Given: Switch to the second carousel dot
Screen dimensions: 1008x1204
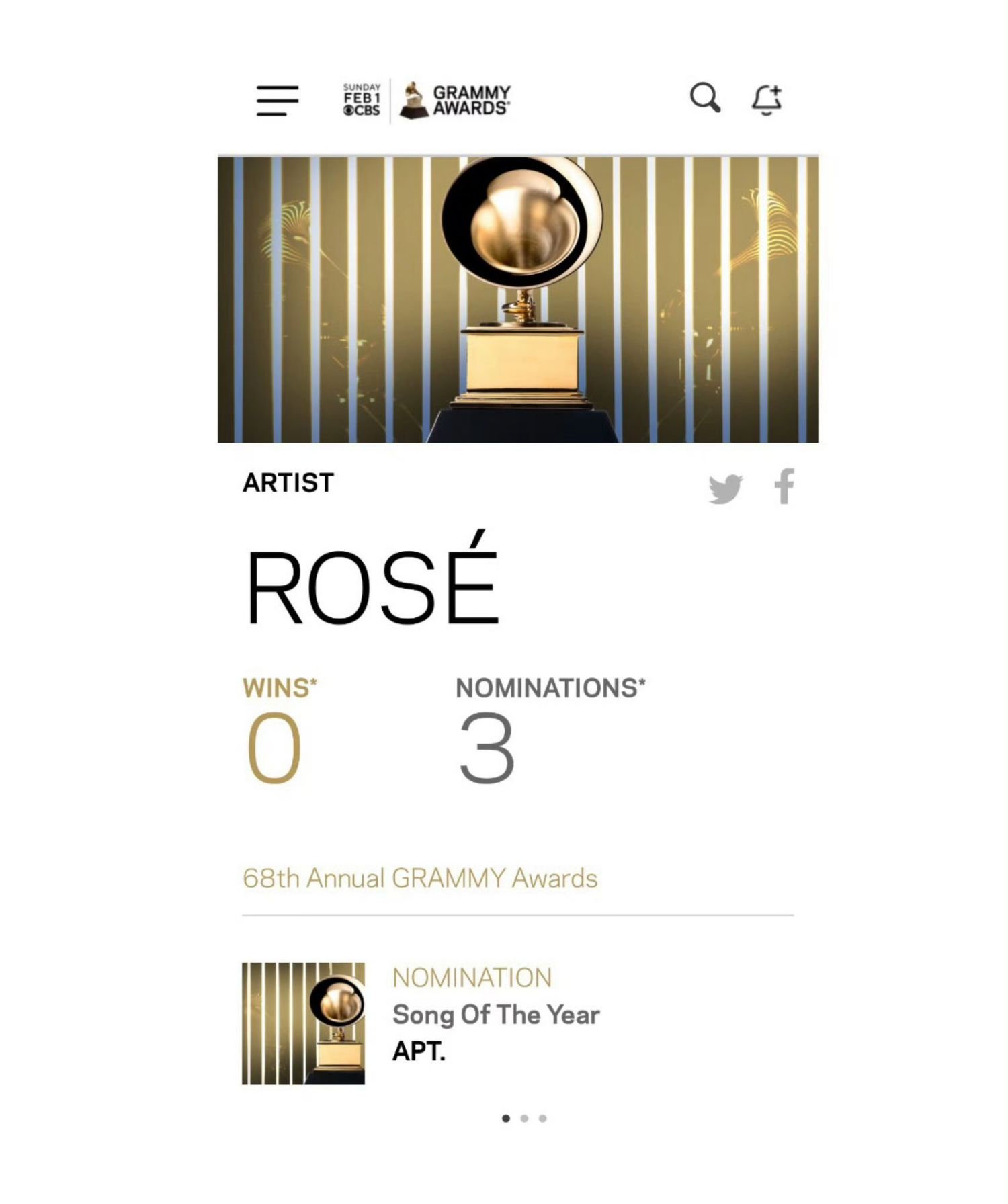Looking at the screenshot, I should 525,1118.
